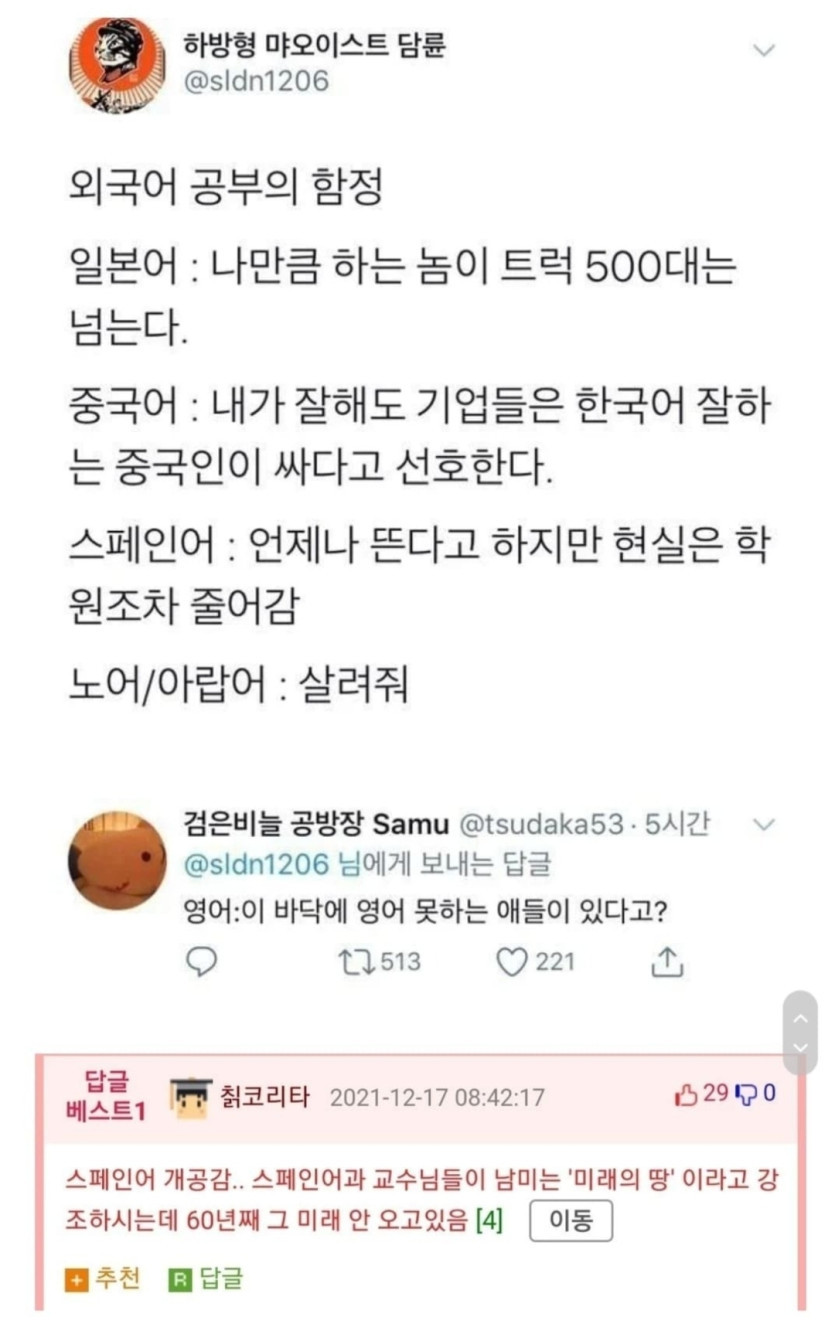
Task: Downvote 칡코리타's comment with the thumbs-down
Action: click(x=745, y=1095)
